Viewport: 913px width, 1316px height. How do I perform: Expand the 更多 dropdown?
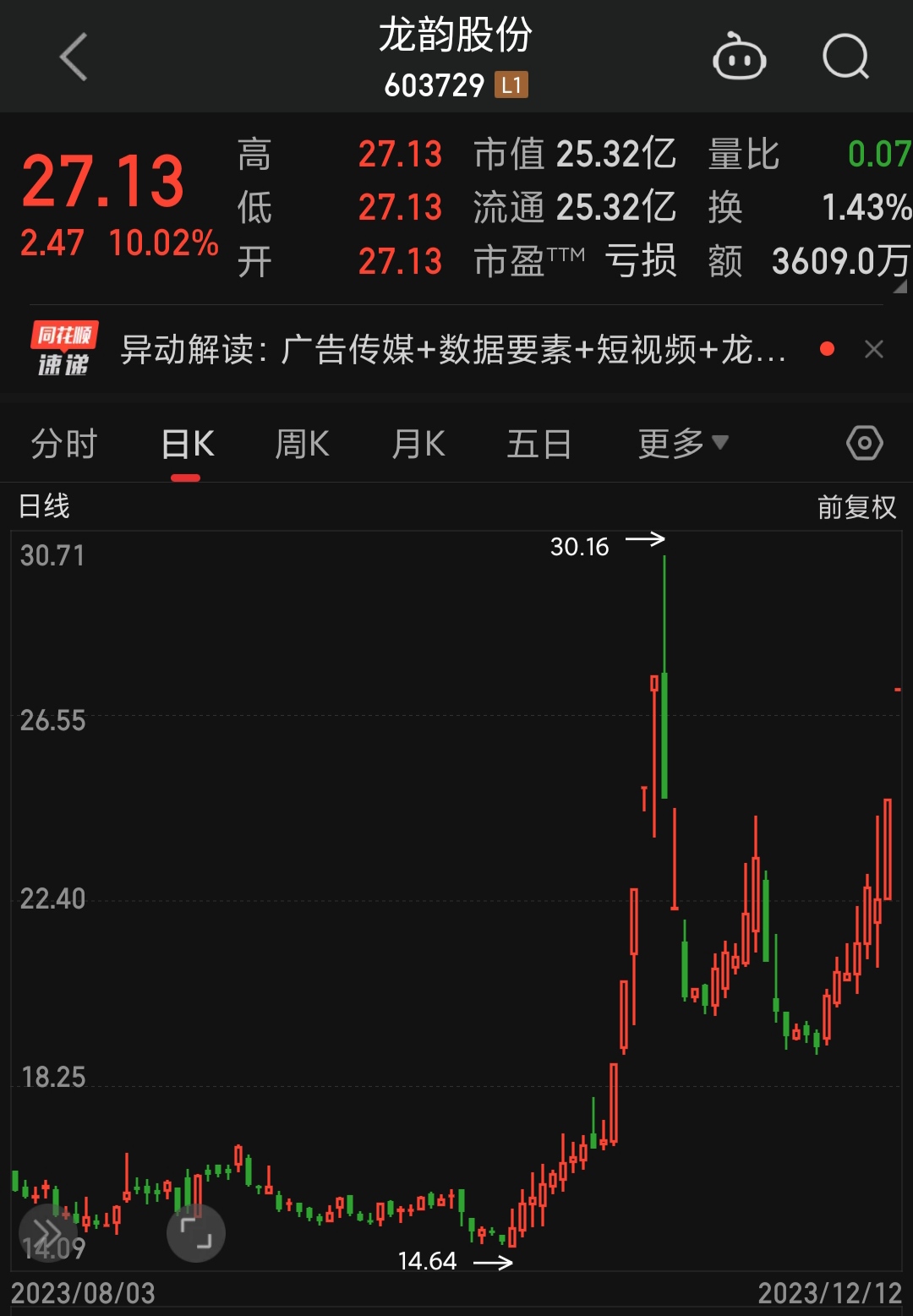[680, 442]
